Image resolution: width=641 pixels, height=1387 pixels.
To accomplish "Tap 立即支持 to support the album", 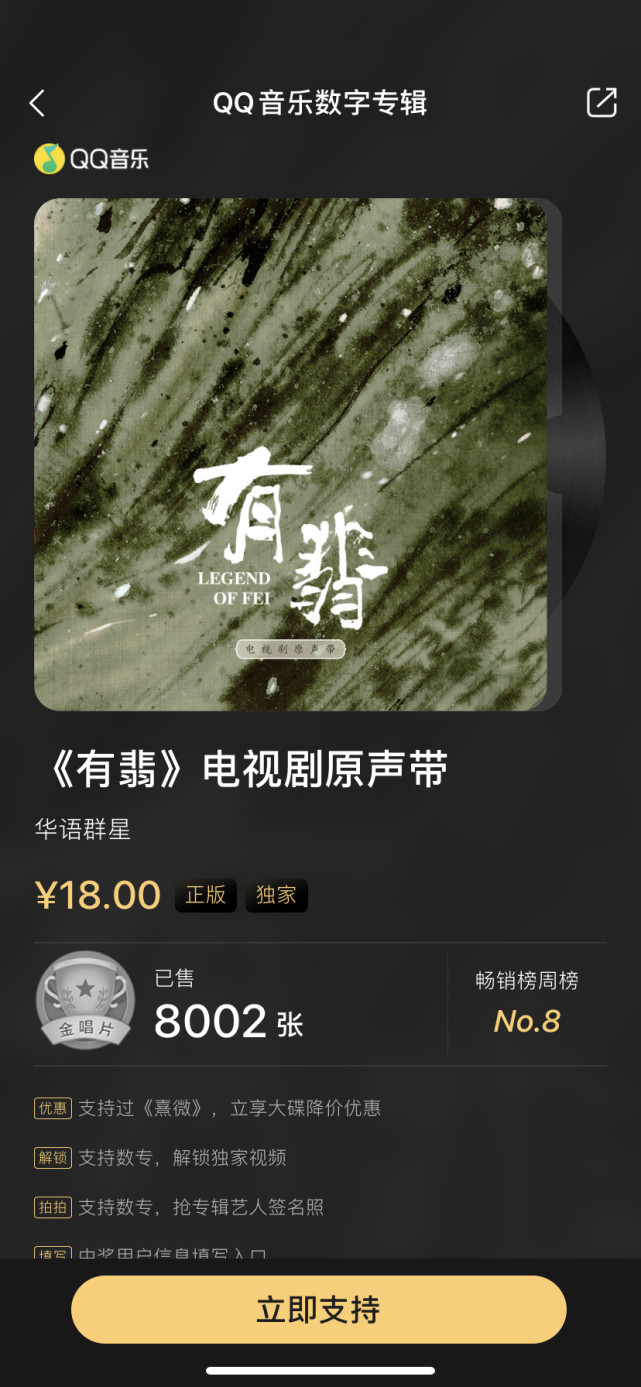I will click(x=318, y=1309).
